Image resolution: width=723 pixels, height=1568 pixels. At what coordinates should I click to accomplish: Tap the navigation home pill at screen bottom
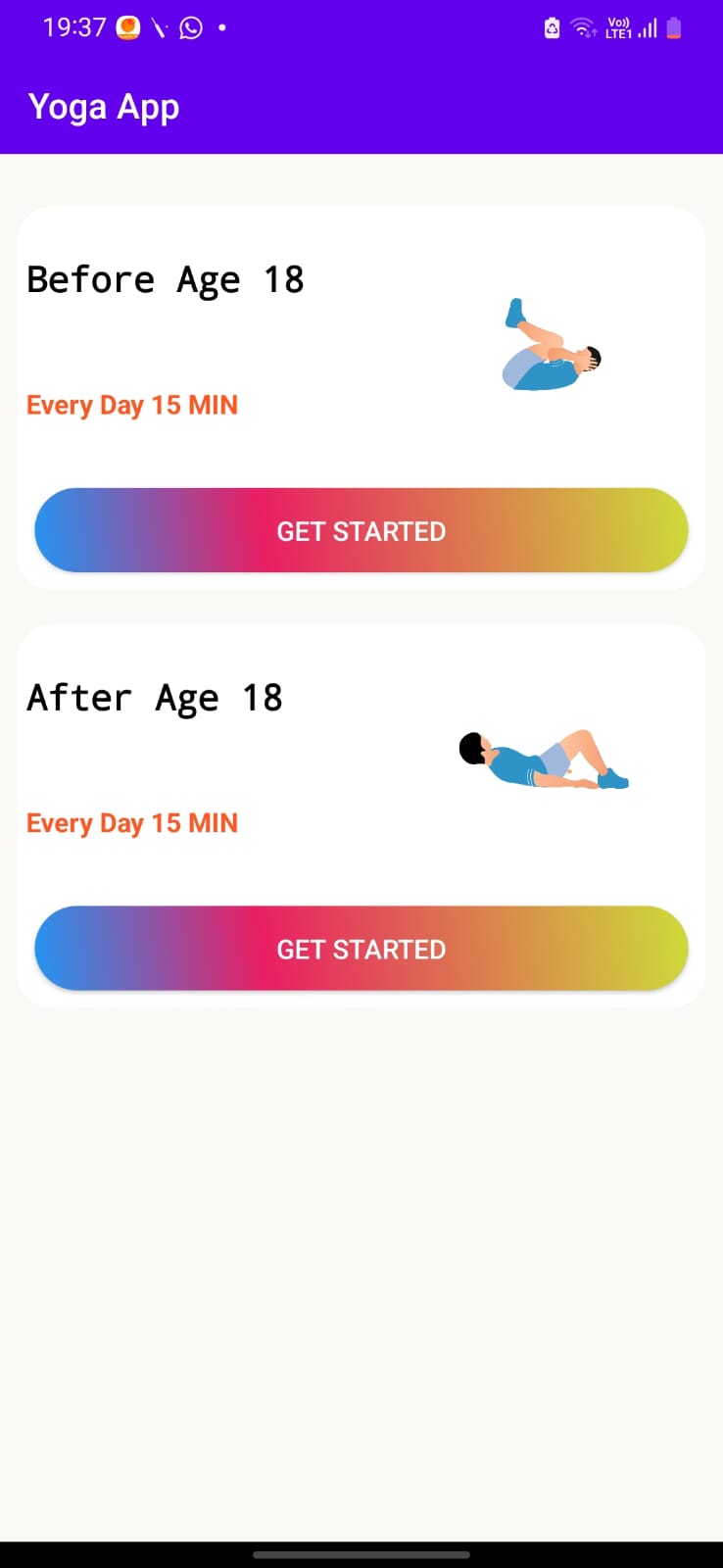click(x=361, y=1555)
